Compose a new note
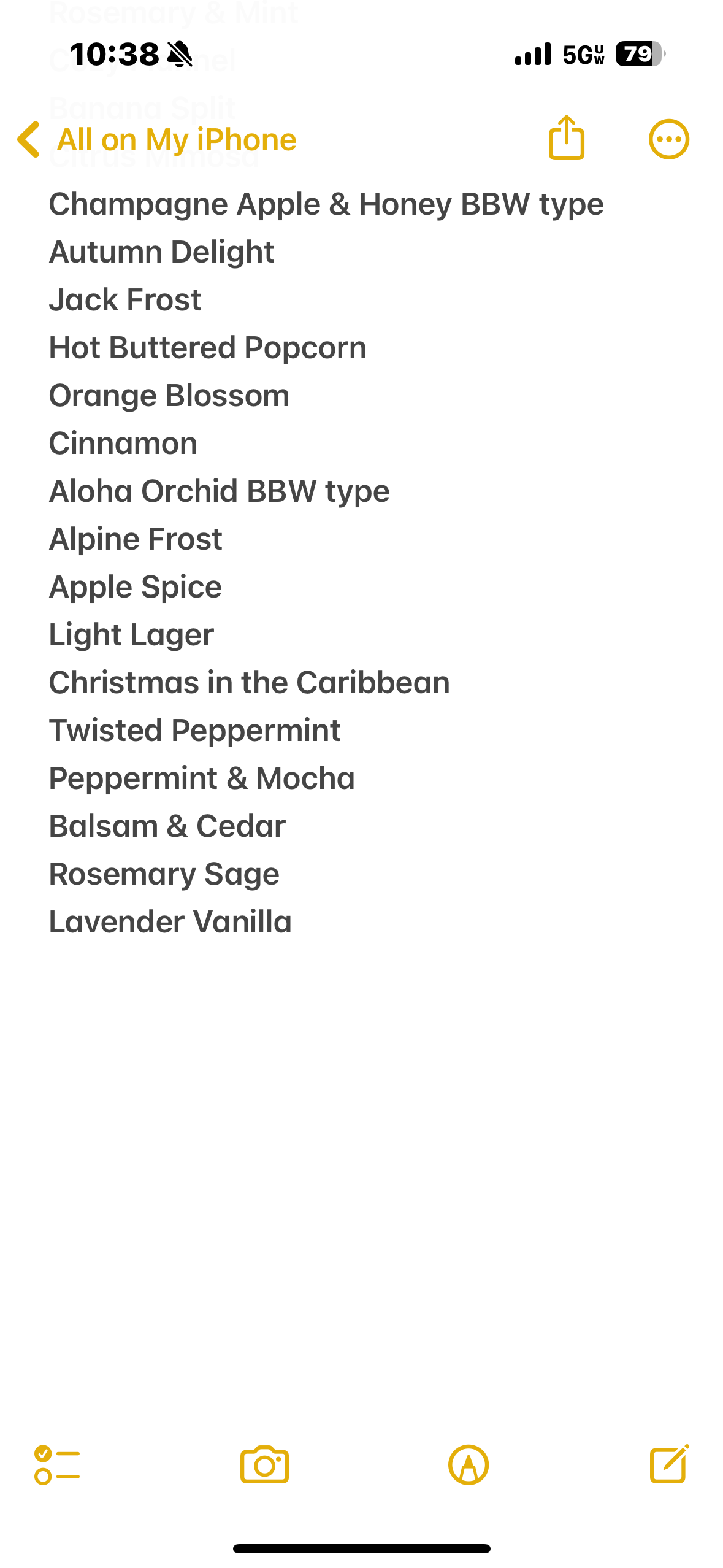This screenshot has width=723, height=1568. [x=669, y=1465]
